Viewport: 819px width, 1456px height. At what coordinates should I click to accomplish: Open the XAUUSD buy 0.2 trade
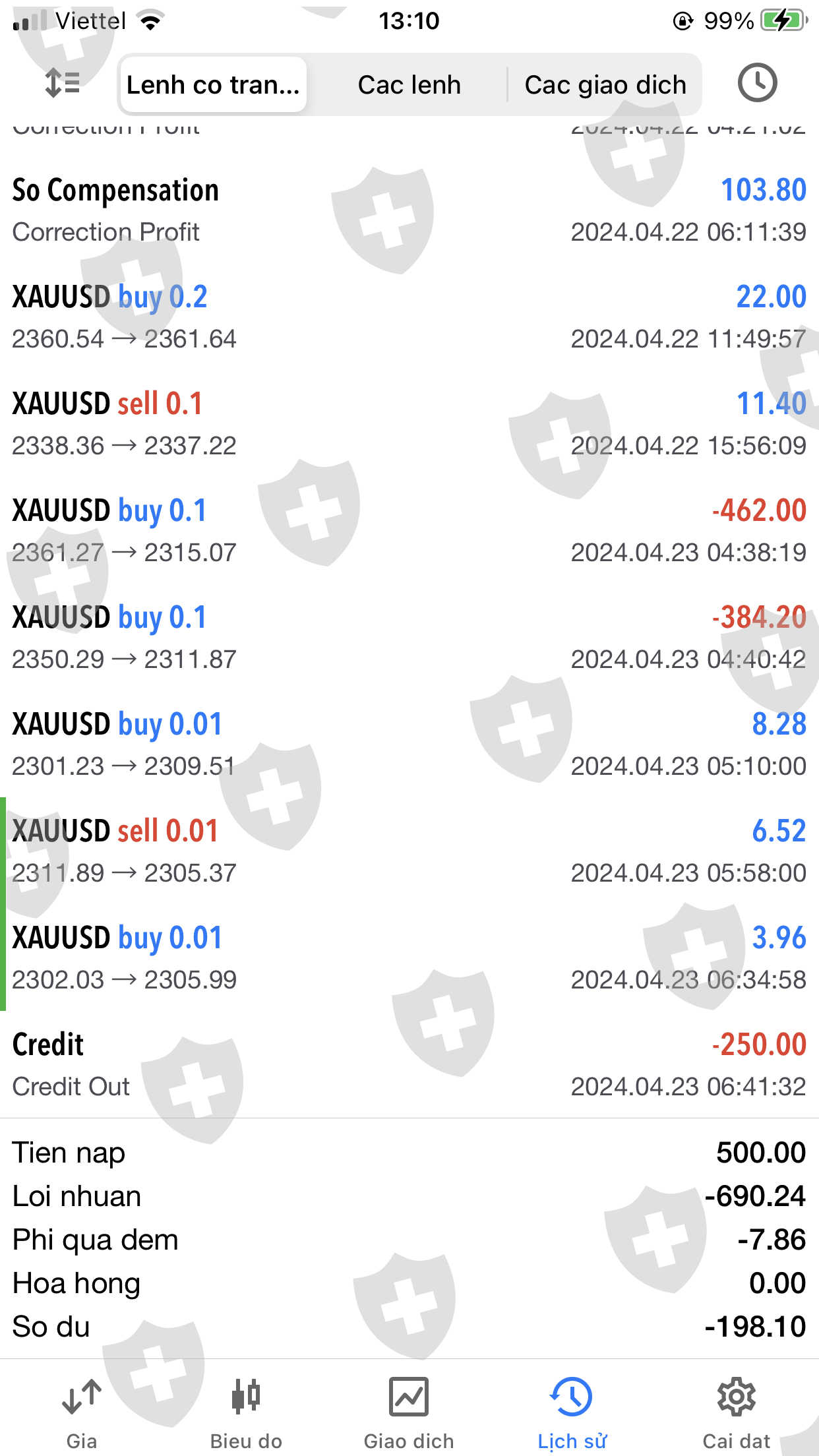[409, 317]
